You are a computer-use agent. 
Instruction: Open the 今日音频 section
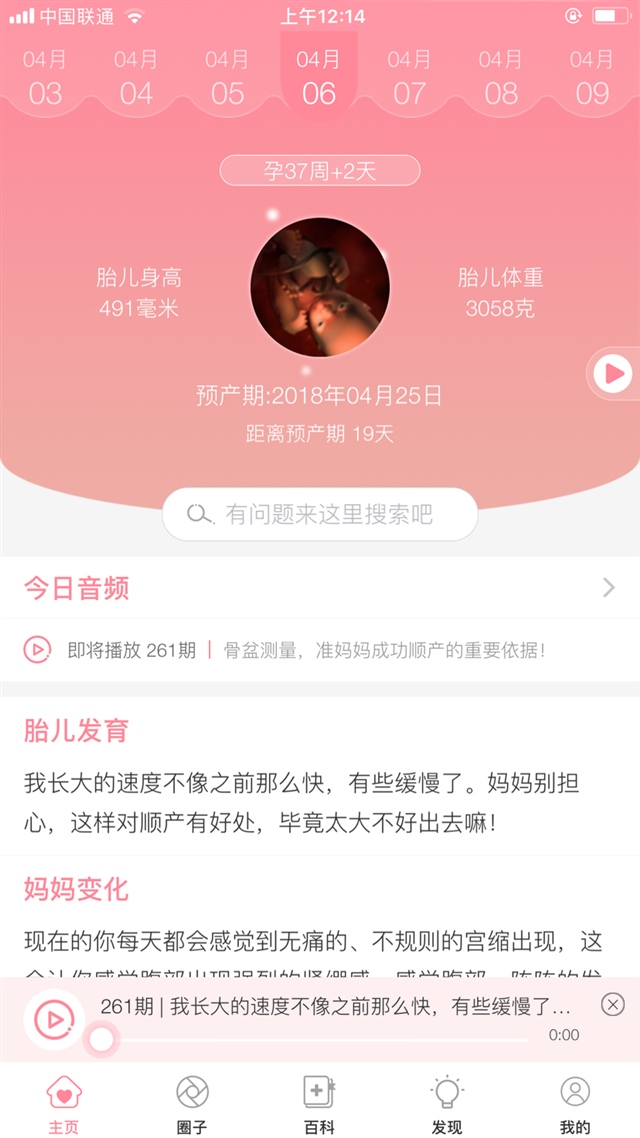tap(320, 588)
